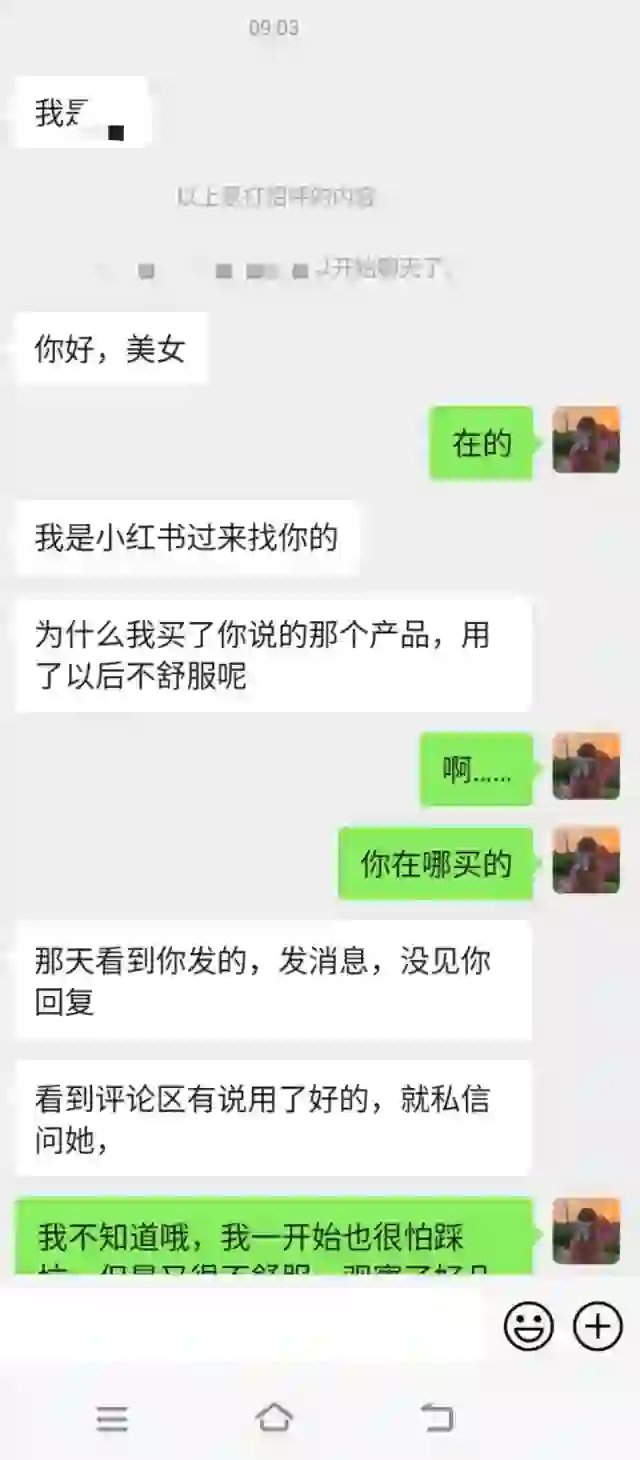Open the recent apps menu
The width and height of the screenshot is (640, 1460).
pos(112,1418)
